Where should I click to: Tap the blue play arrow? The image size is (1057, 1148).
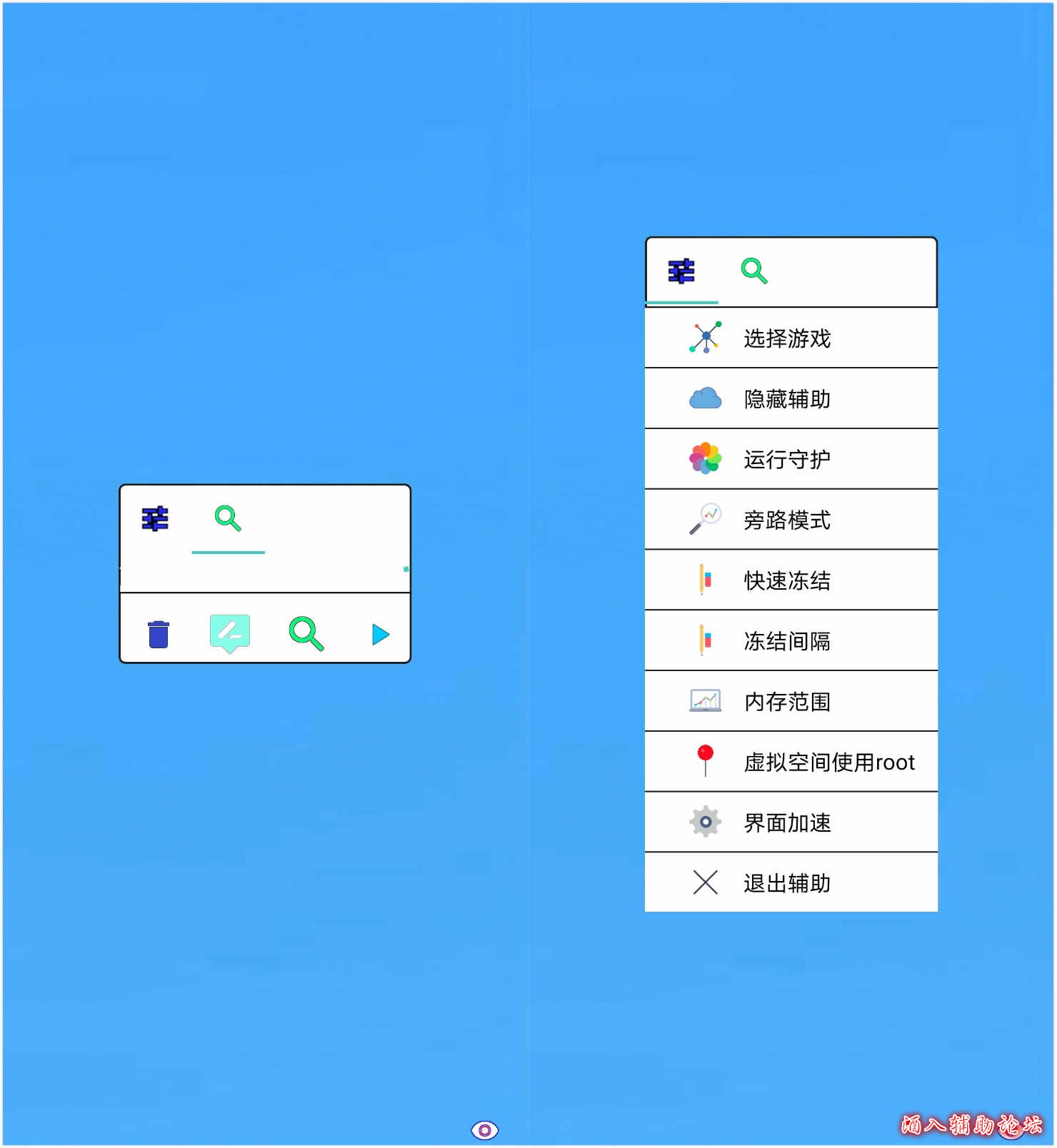coord(381,634)
